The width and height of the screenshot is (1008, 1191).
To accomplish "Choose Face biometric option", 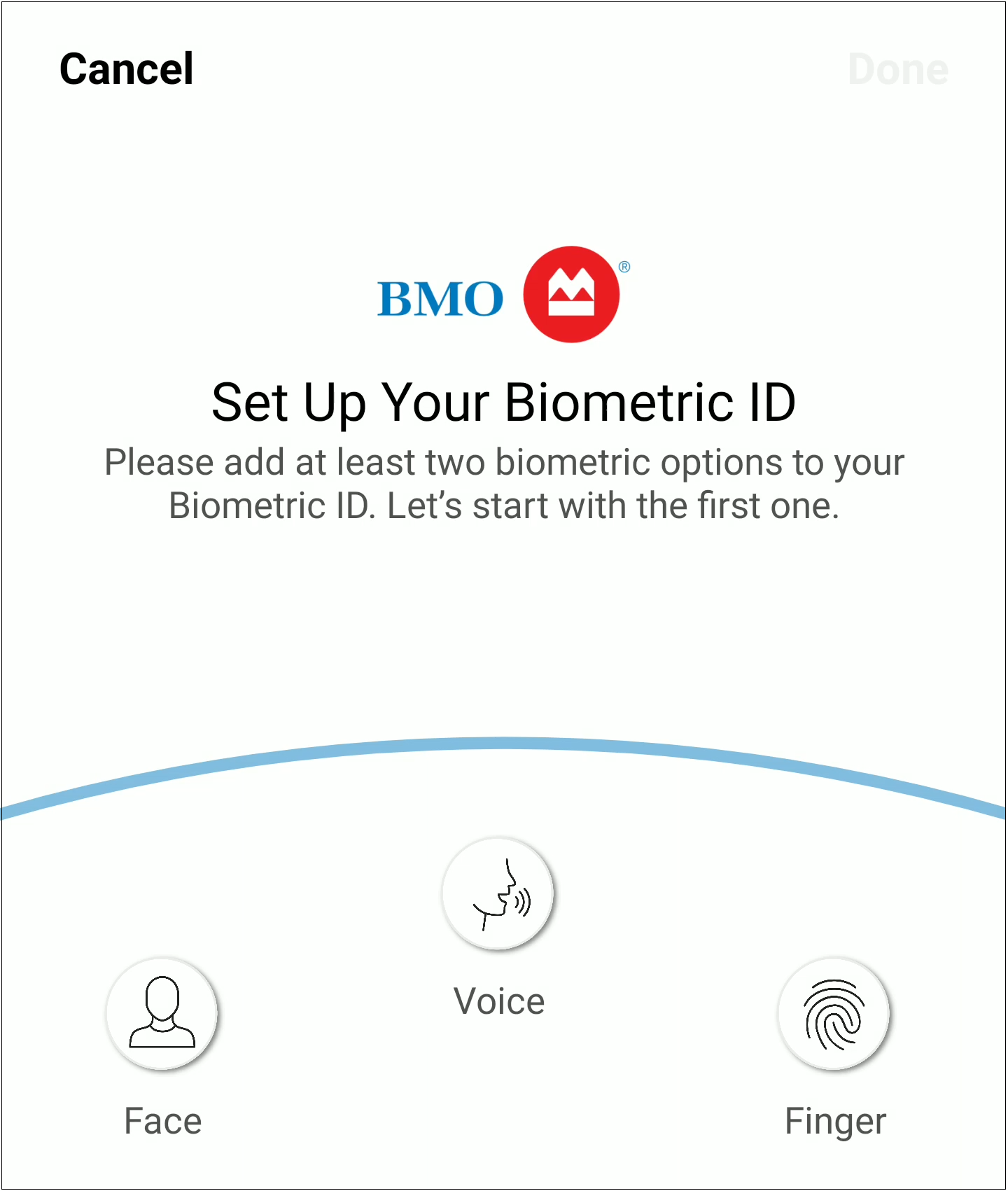I will pyautogui.click(x=162, y=1014).
